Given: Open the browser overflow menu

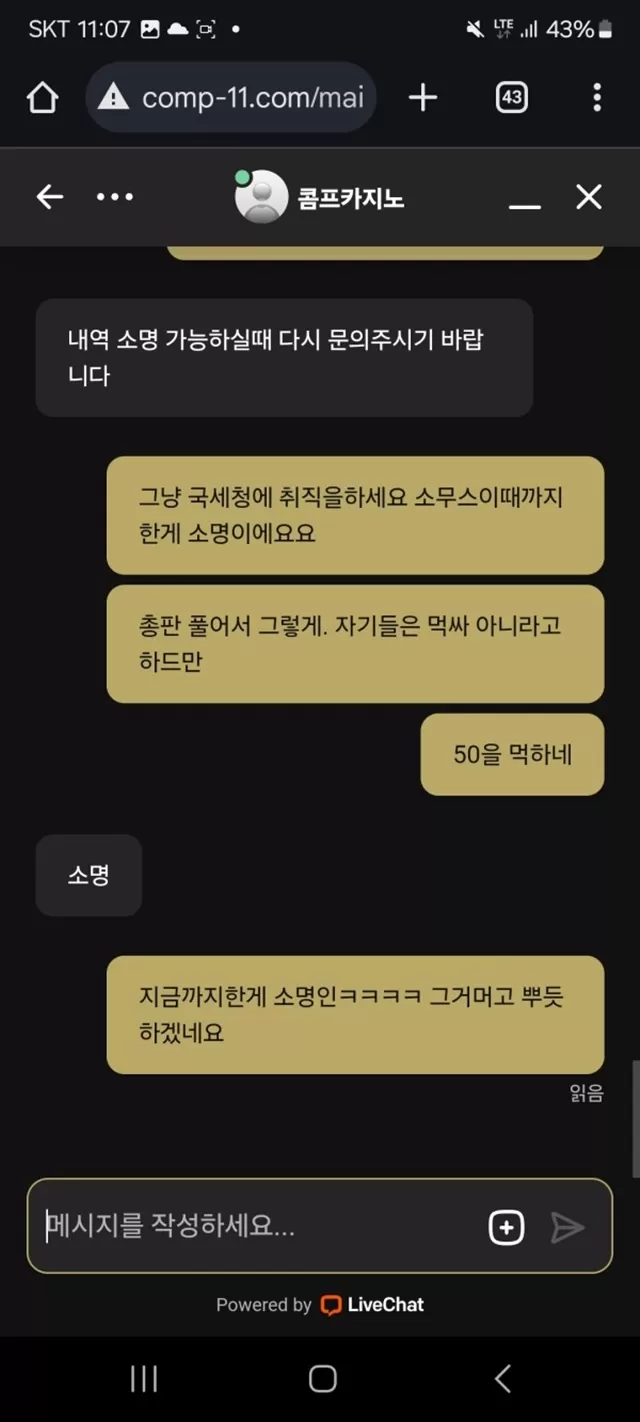Looking at the screenshot, I should [x=596, y=98].
